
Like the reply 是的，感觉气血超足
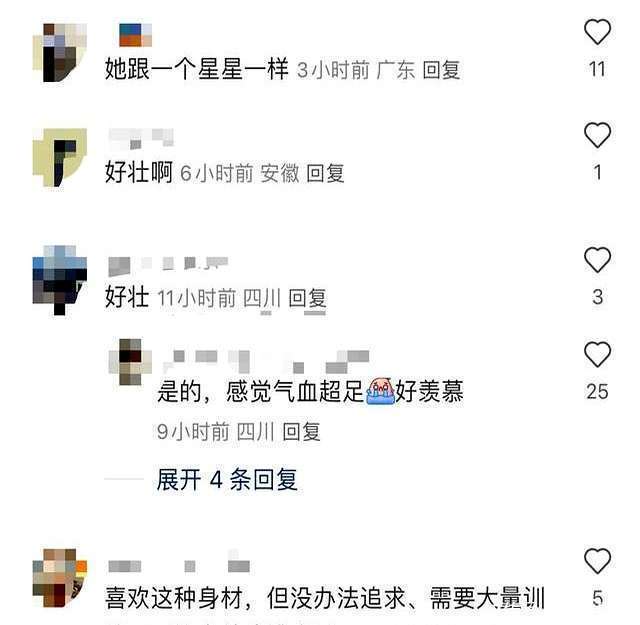click(597, 354)
